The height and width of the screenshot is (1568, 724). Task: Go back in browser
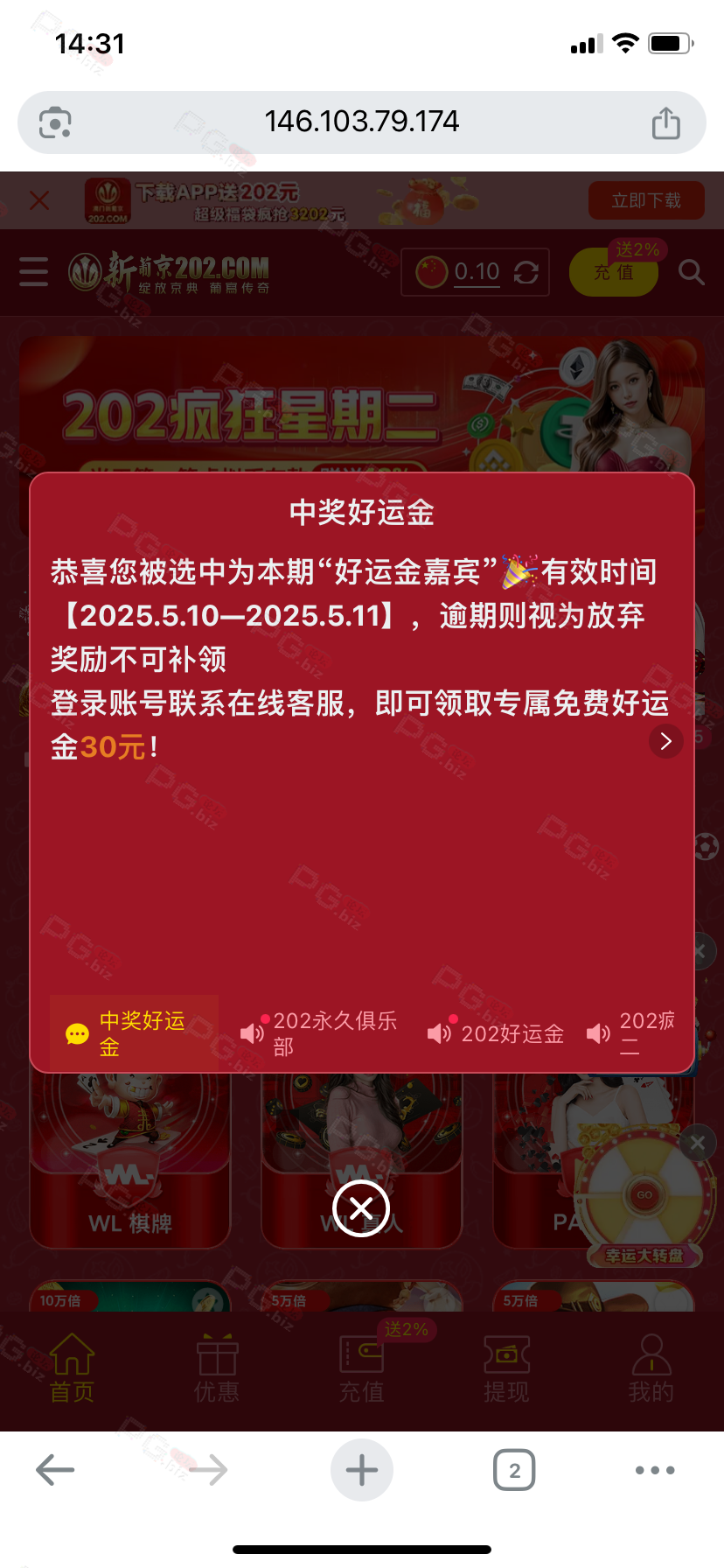[55, 1470]
